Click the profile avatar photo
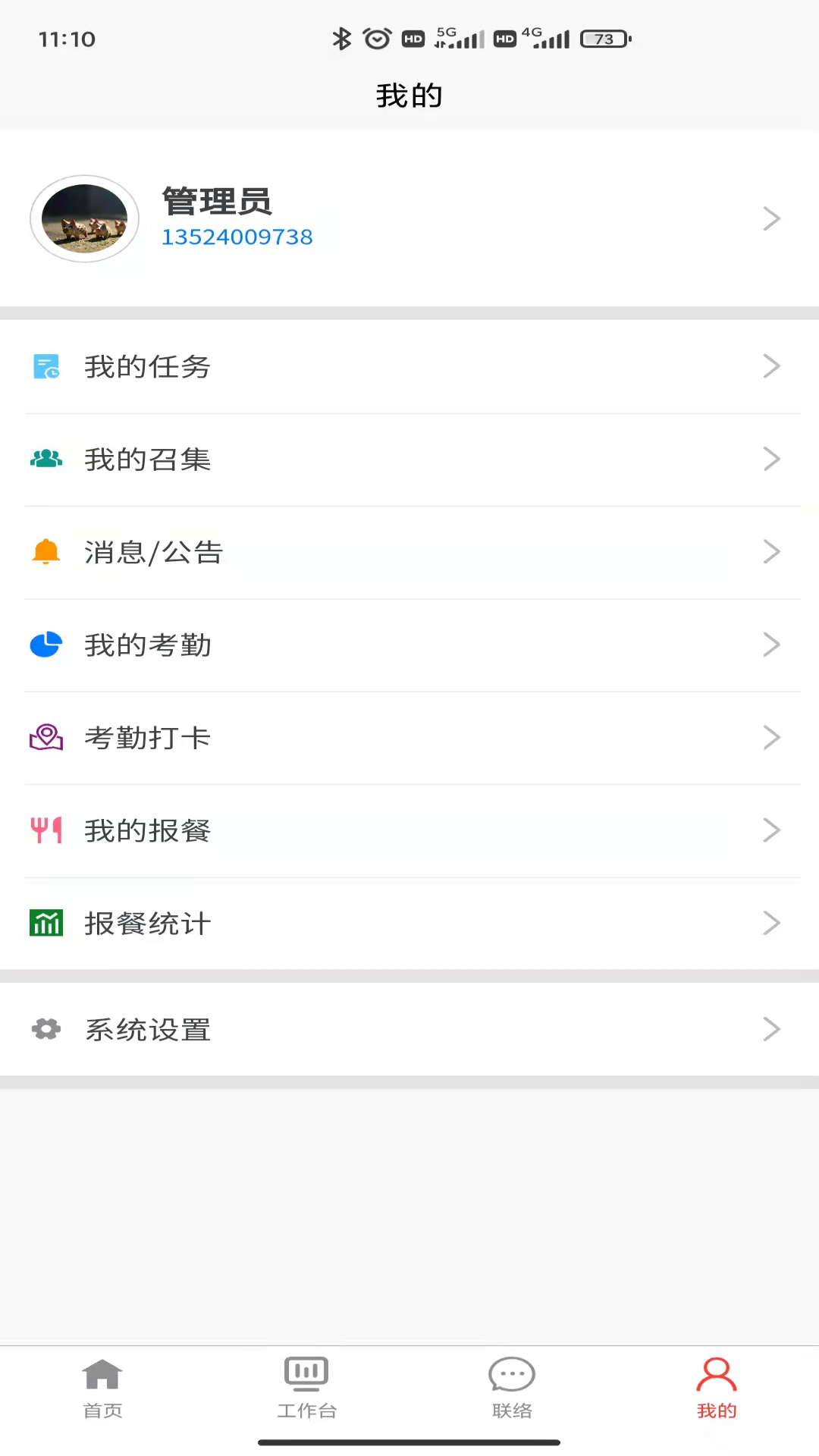The height and width of the screenshot is (1456, 819). click(x=84, y=218)
